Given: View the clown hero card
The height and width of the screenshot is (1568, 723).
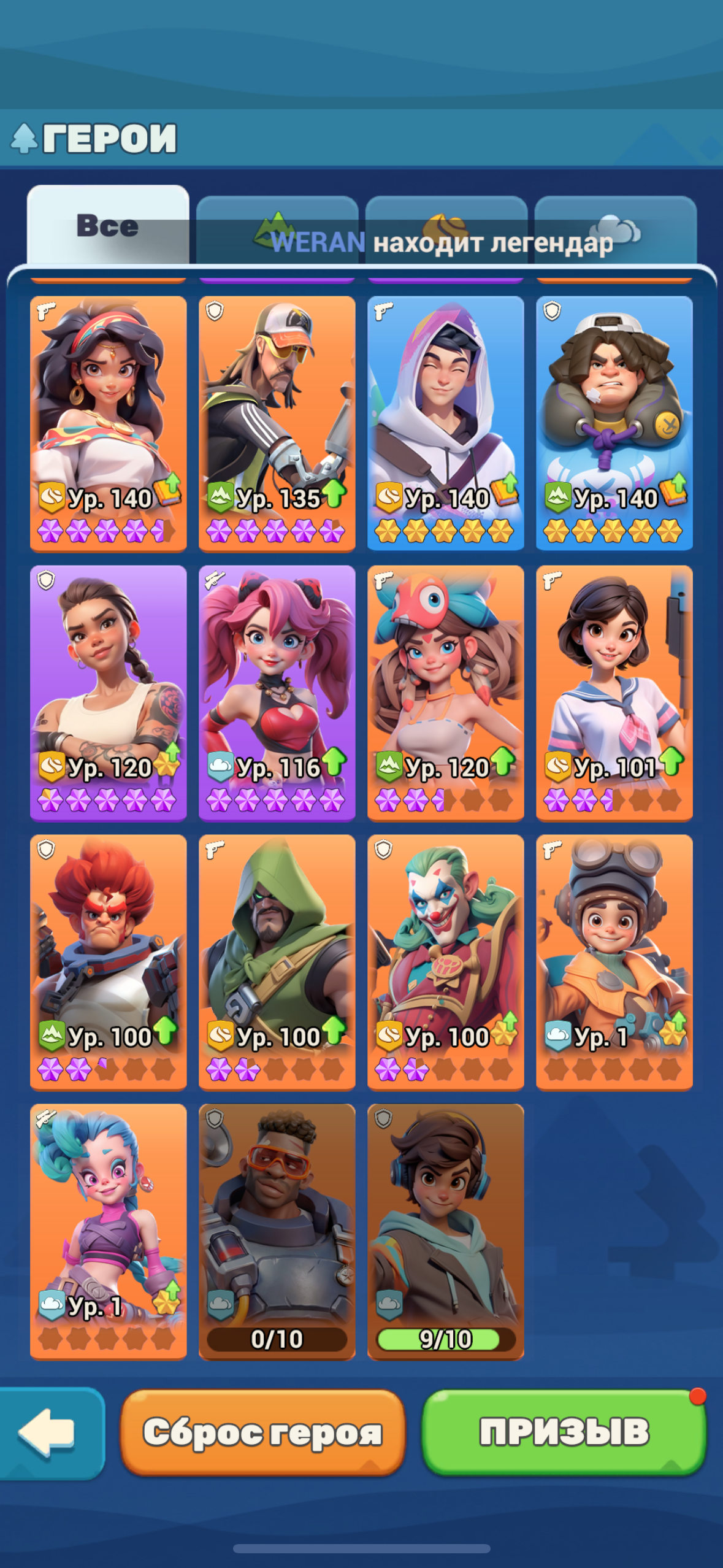Looking at the screenshot, I should 446,961.
